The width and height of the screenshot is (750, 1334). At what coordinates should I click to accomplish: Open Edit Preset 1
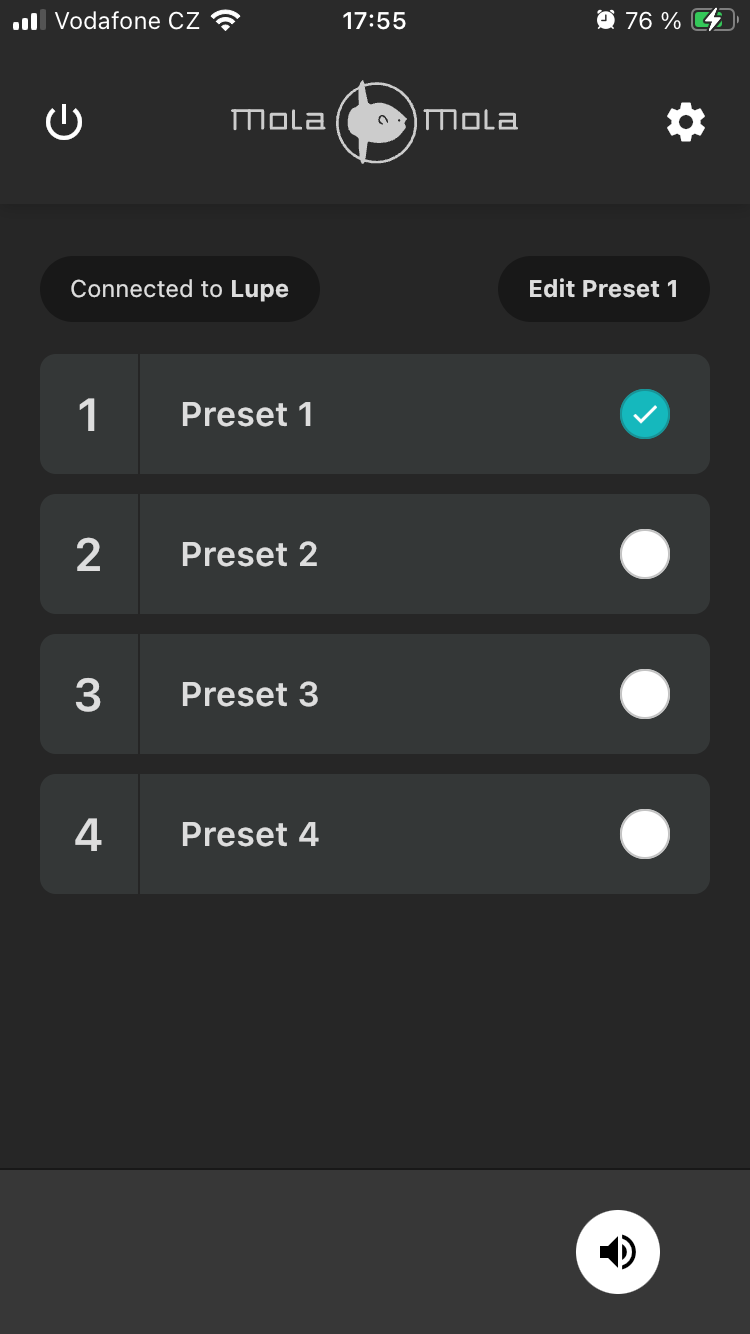[604, 289]
